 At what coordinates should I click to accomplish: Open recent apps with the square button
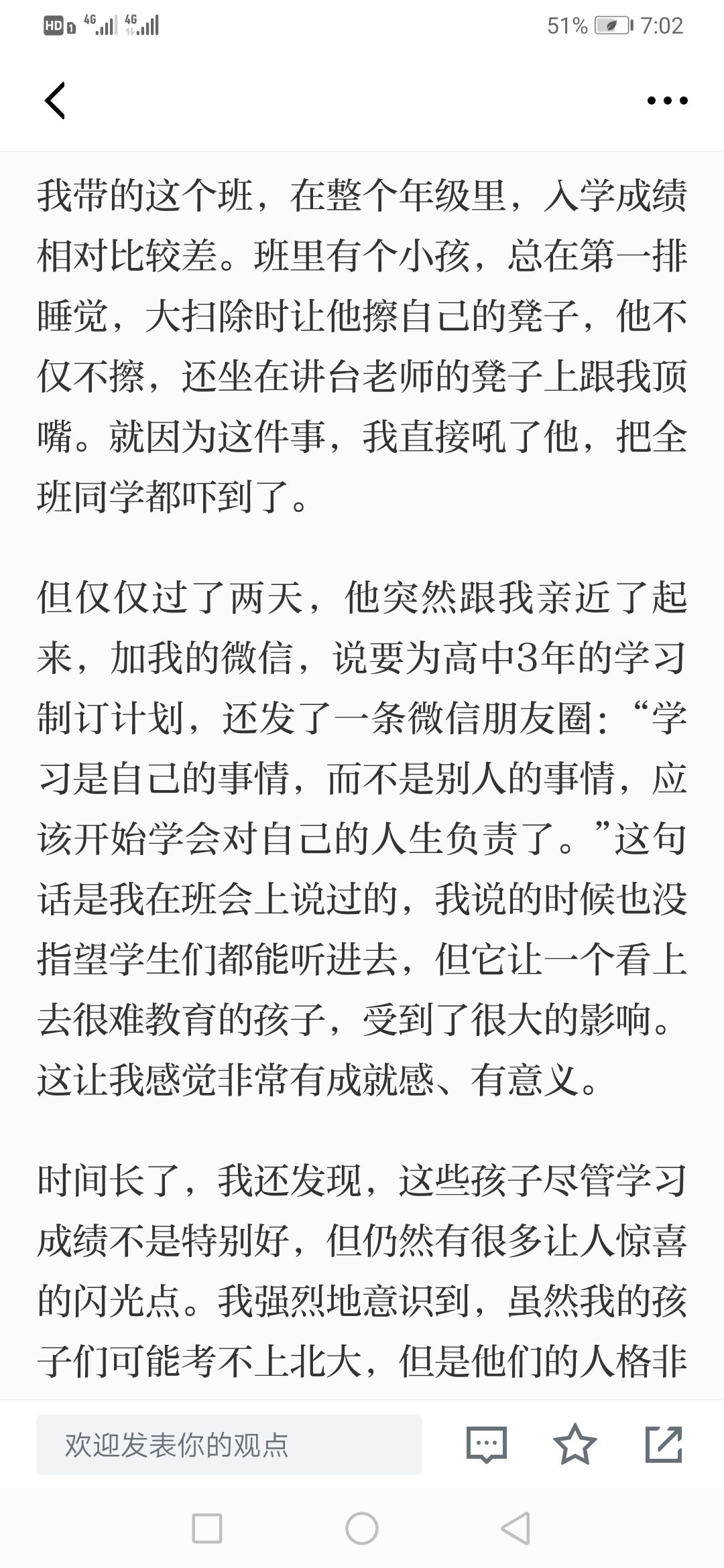[207, 1528]
